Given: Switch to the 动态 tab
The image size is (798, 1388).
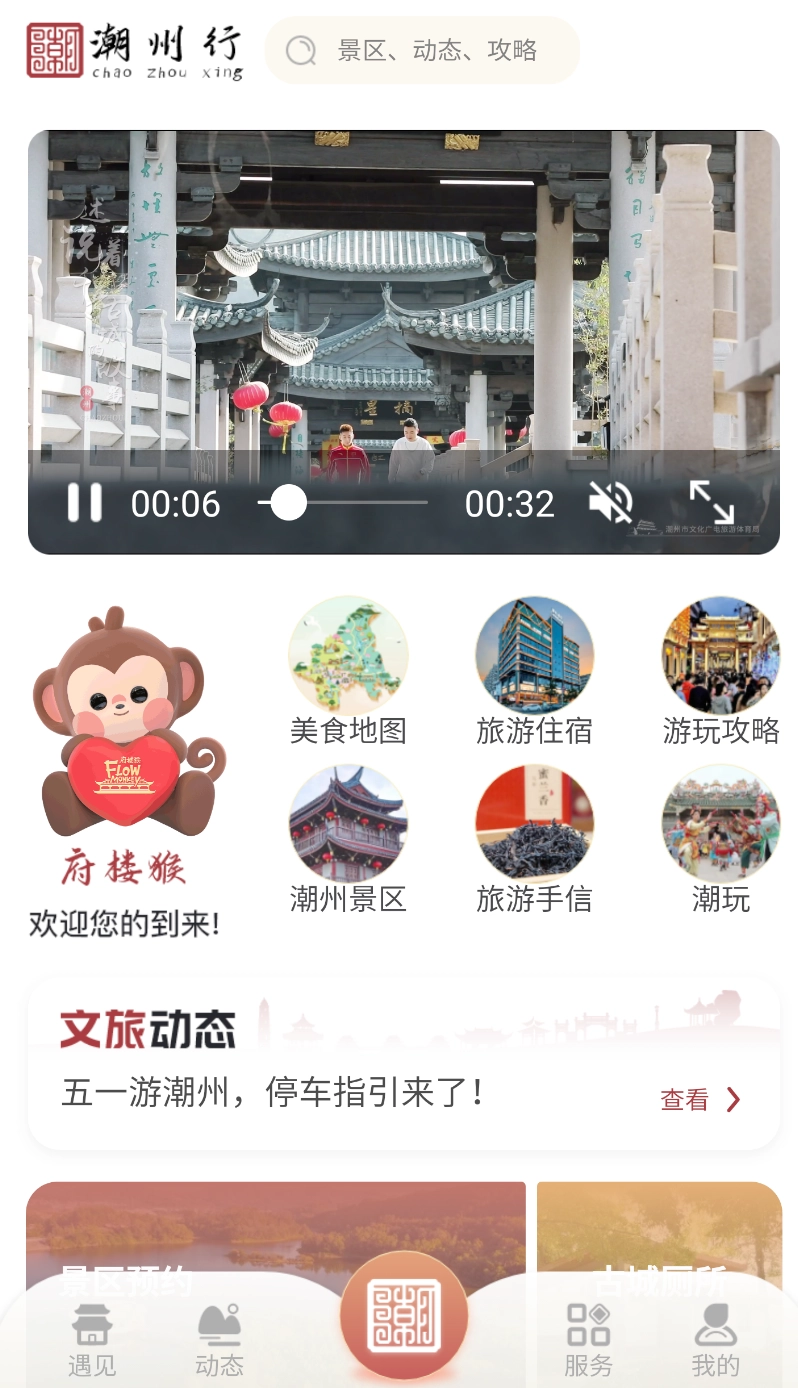Looking at the screenshot, I should coord(219,1340).
